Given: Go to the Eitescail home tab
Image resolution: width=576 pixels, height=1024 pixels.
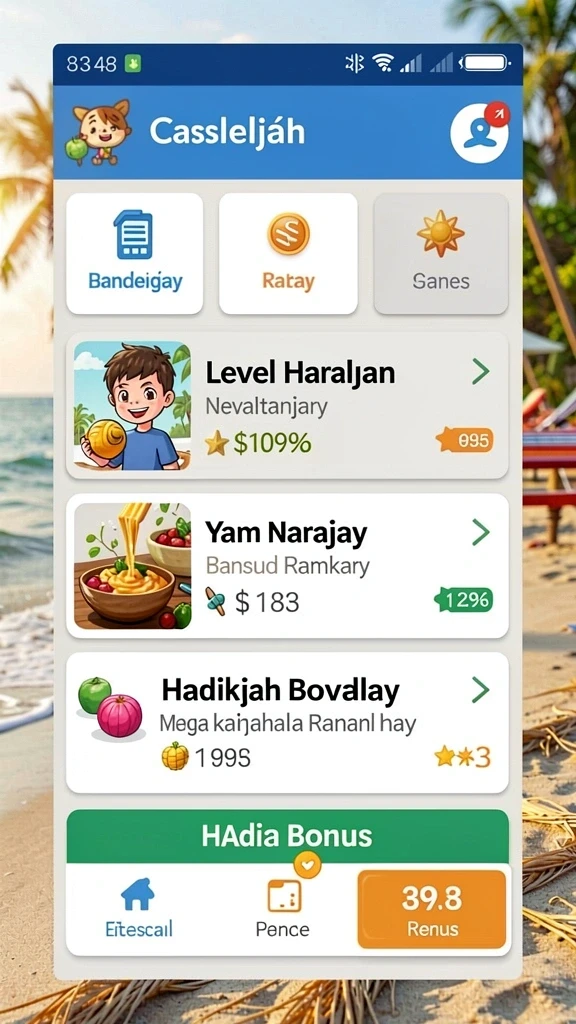Looking at the screenshot, I should [139, 909].
